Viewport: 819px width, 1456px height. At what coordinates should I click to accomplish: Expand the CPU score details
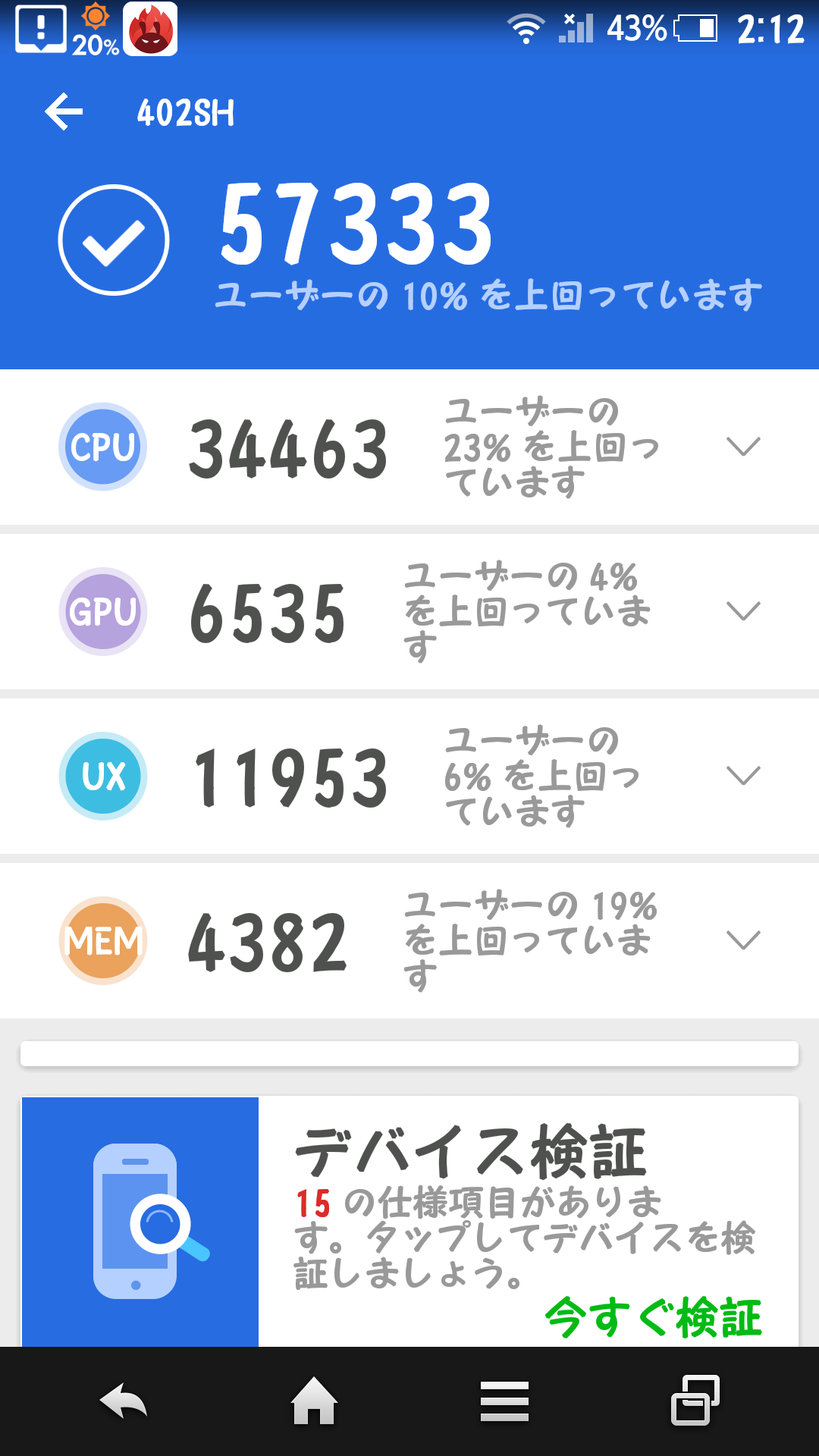pyautogui.click(x=742, y=447)
